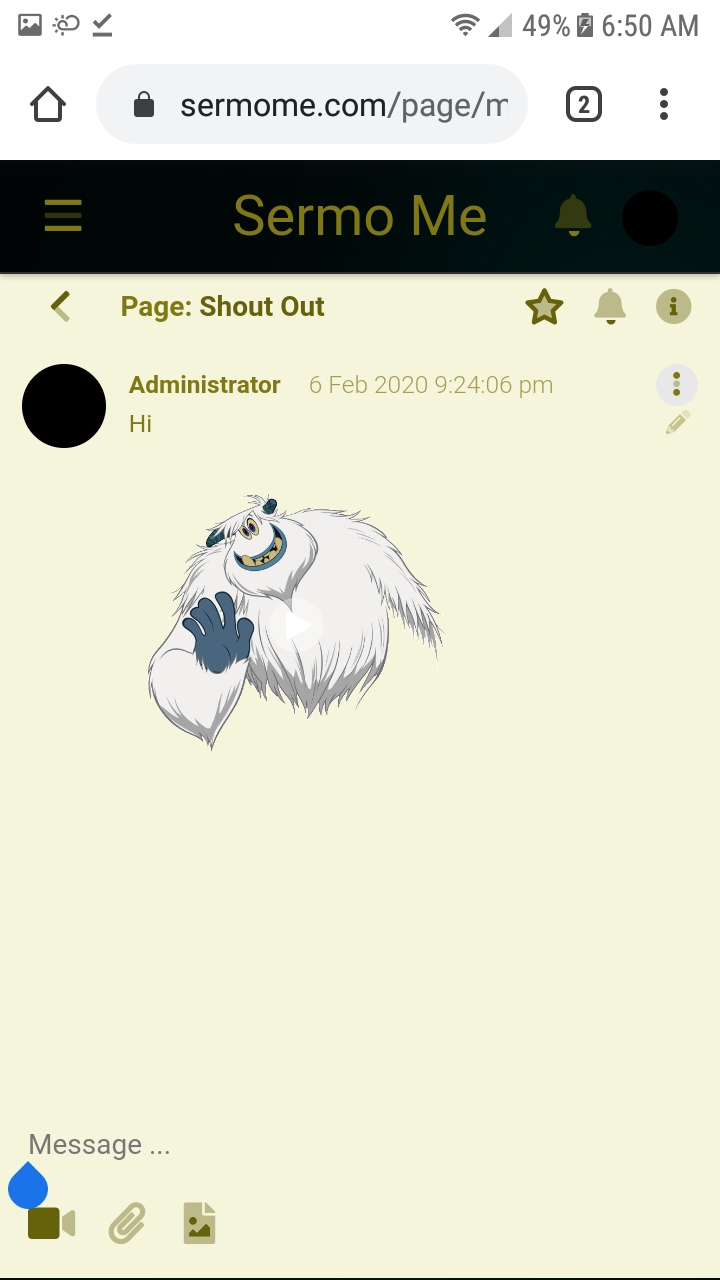Add an image to the message
720x1280 pixels.
[x=200, y=1223]
